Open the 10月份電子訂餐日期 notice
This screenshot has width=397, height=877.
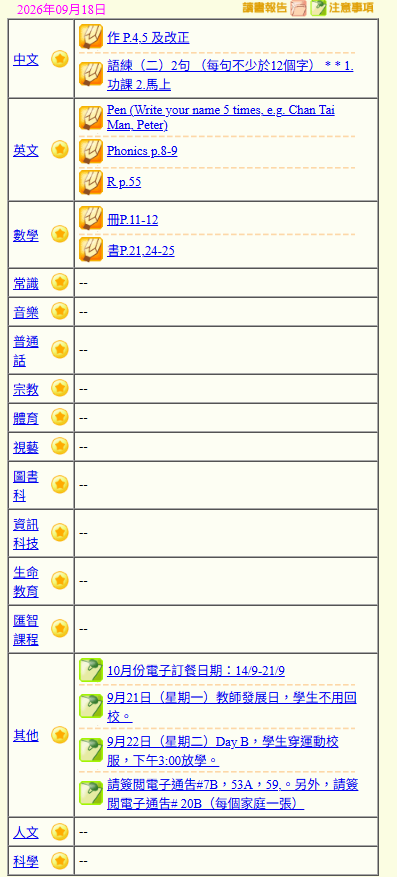[x=196, y=671]
